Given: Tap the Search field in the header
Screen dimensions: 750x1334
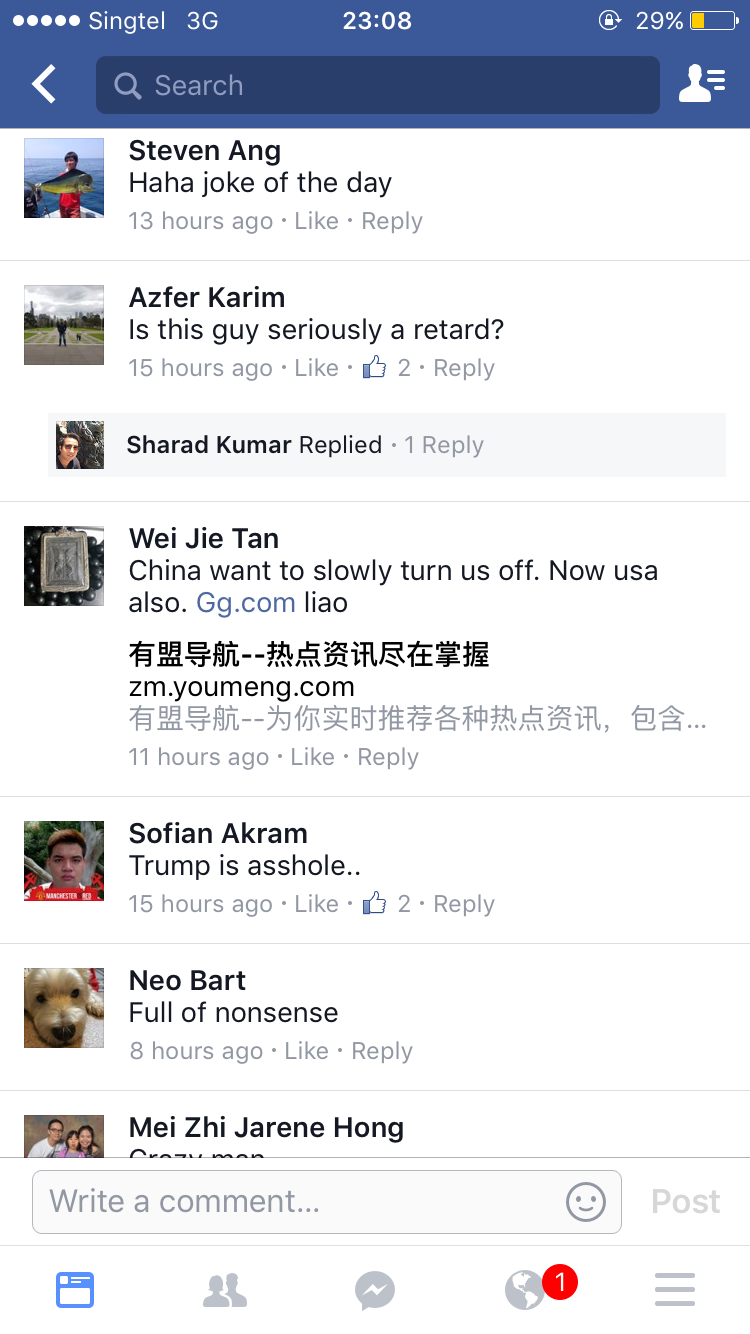Looking at the screenshot, I should pos(378,85).
